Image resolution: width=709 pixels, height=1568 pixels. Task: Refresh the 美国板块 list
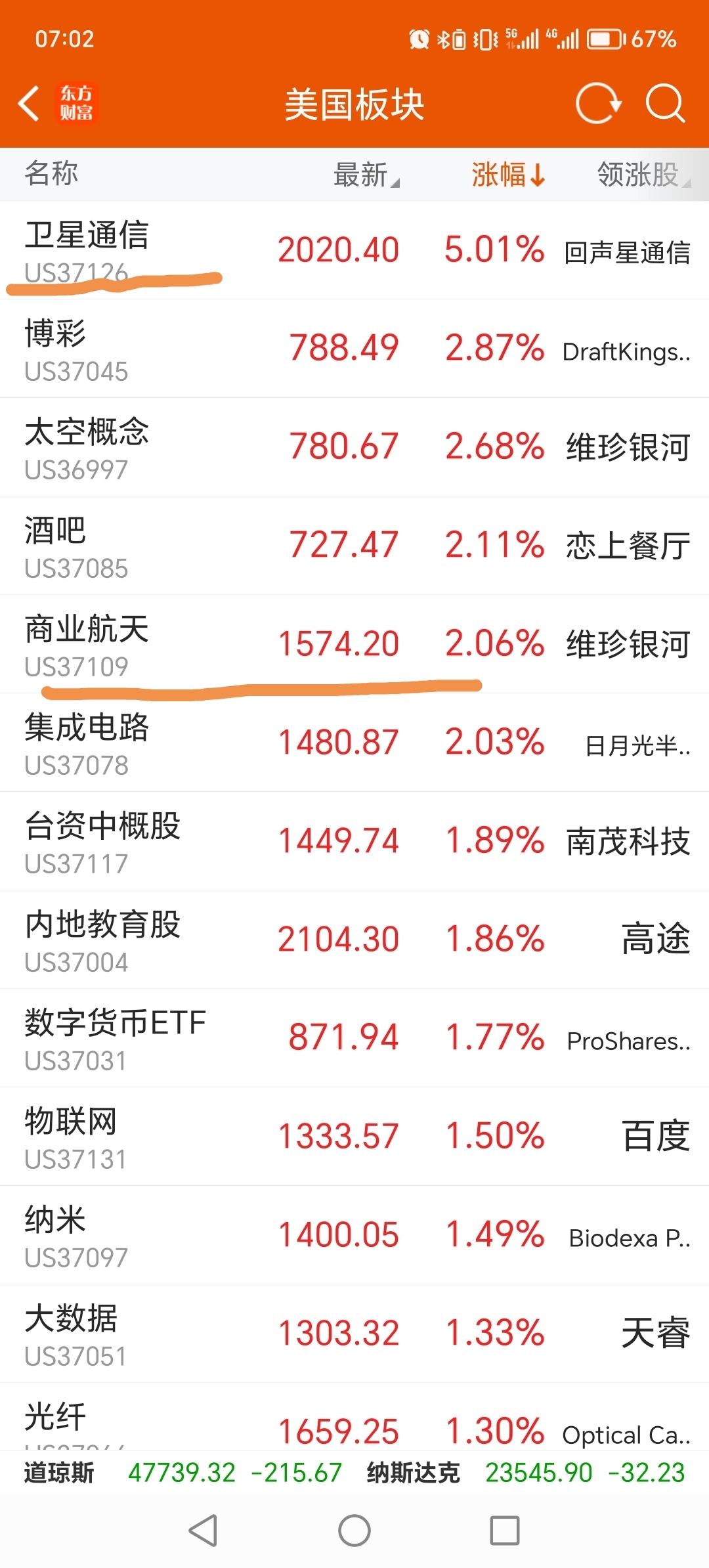click(x=598, y=104)
